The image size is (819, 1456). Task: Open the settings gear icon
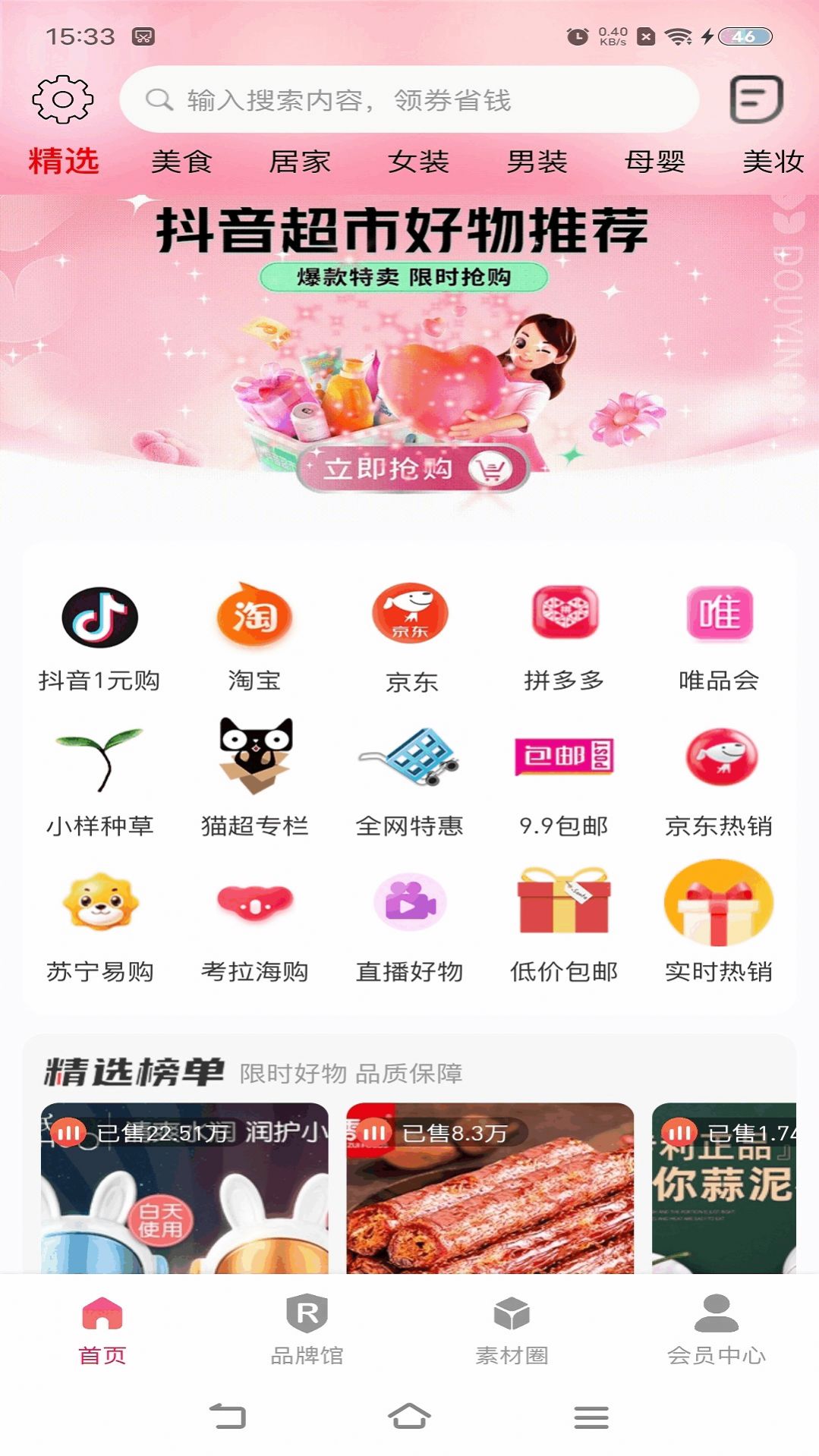coord(62,99)
